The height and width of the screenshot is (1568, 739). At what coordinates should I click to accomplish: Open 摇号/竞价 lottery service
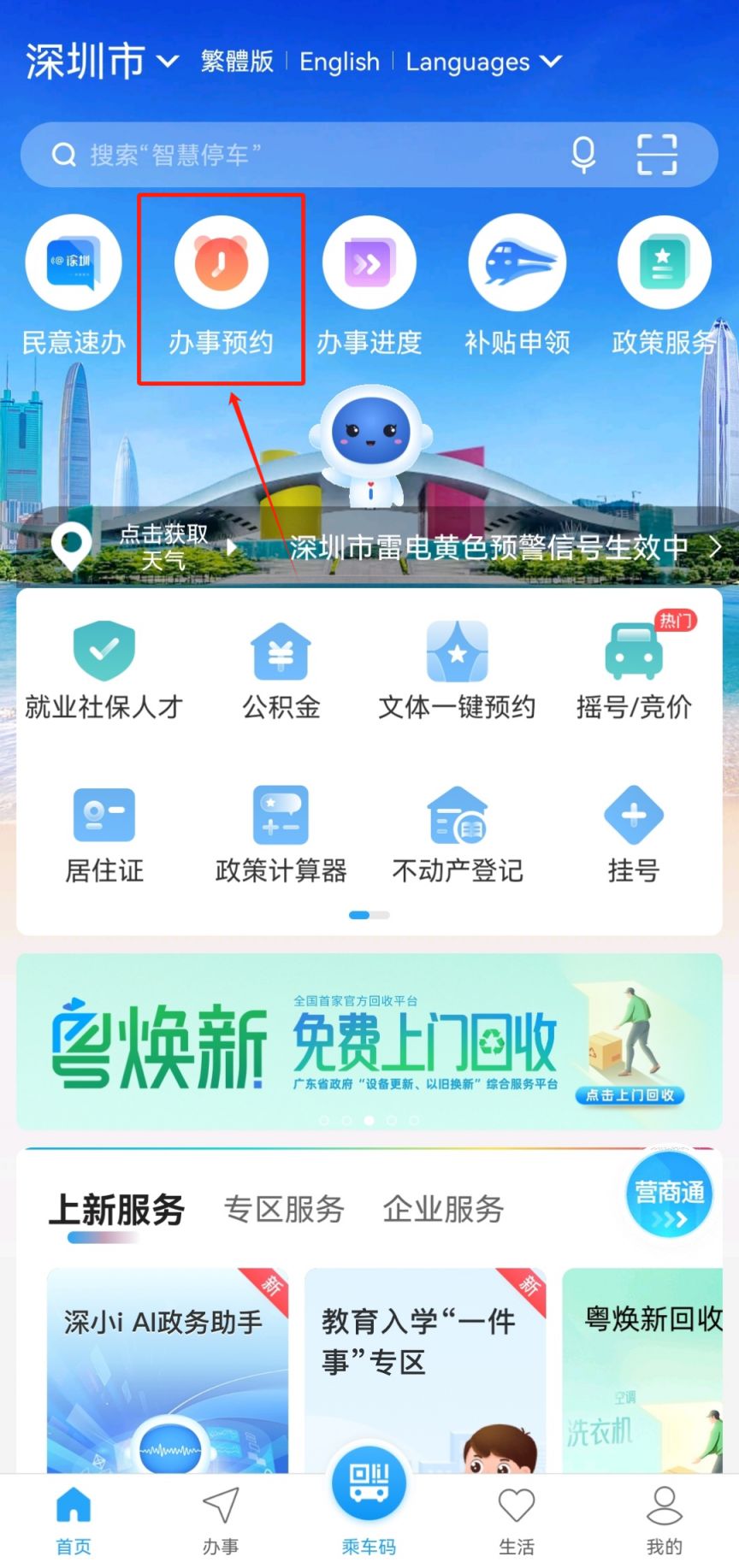[633, 672]
